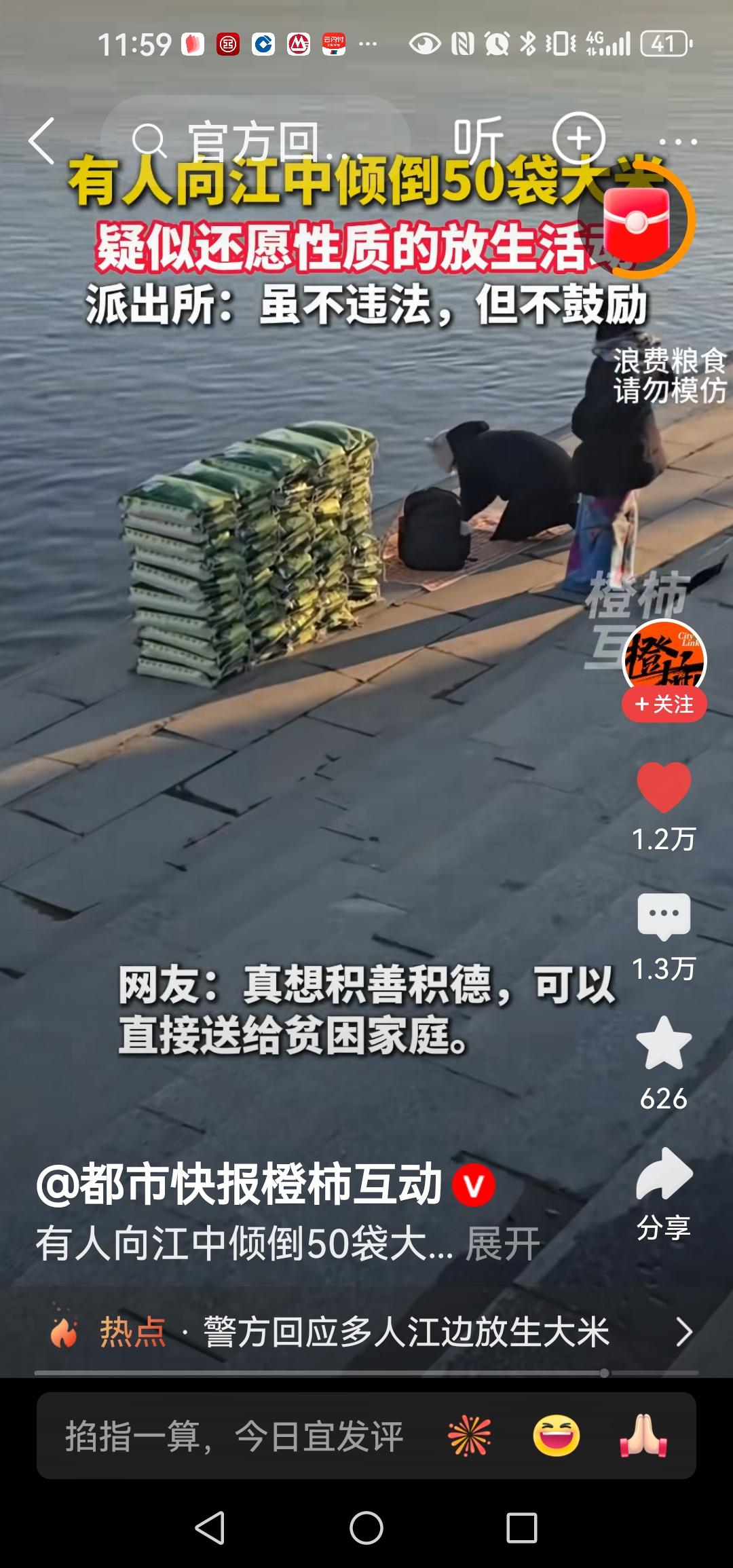733x1568 pixels.
Task: Send the praying hands emoji reaction
Action: pos(643,1436)
